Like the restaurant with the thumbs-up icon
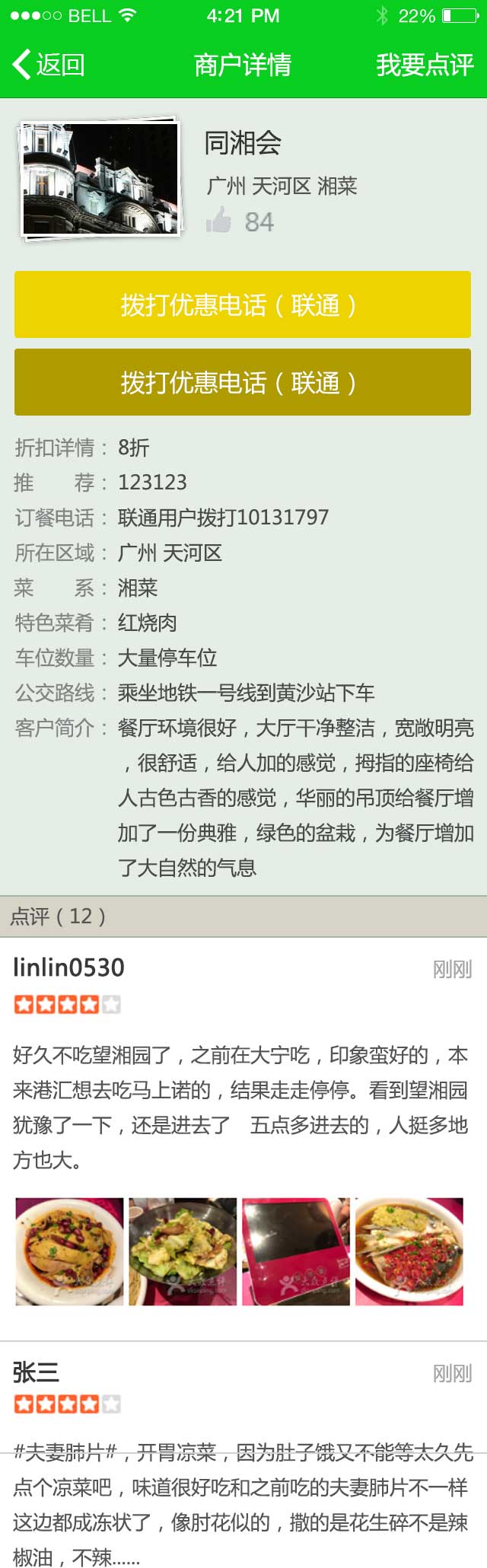 pos(219,221)
